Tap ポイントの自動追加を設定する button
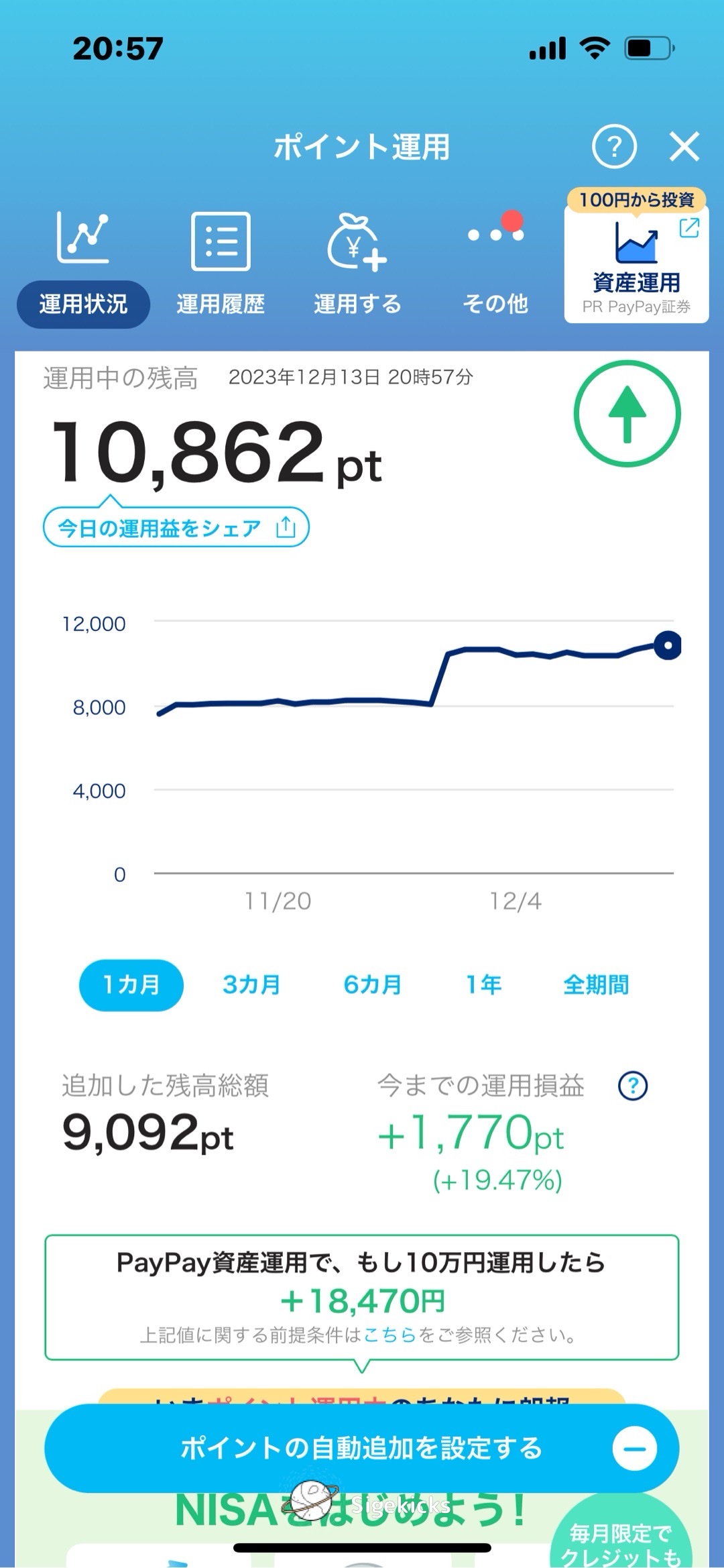Image resolution: width=724 pixels, height=1568 pixels. tap(361, 1448)
